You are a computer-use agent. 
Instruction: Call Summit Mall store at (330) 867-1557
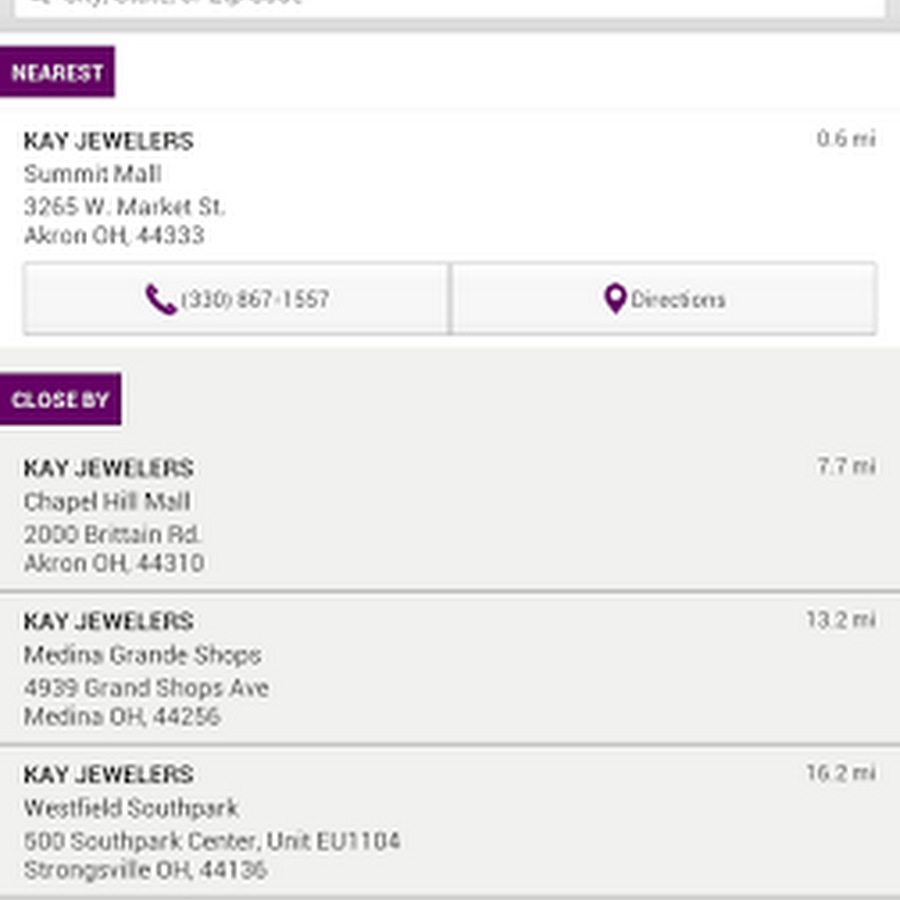[x=237, y=299]
